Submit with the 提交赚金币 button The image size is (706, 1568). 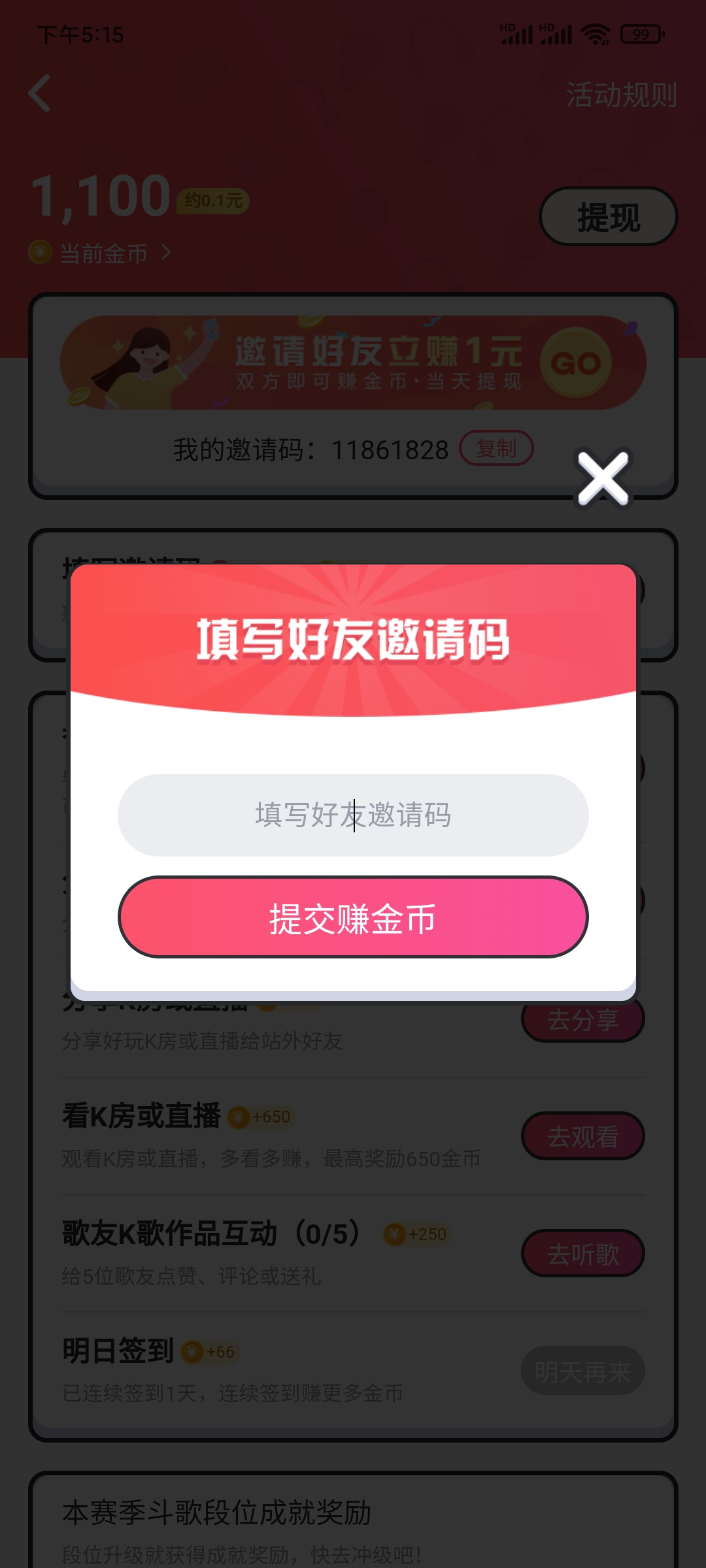tap(353, 917)
